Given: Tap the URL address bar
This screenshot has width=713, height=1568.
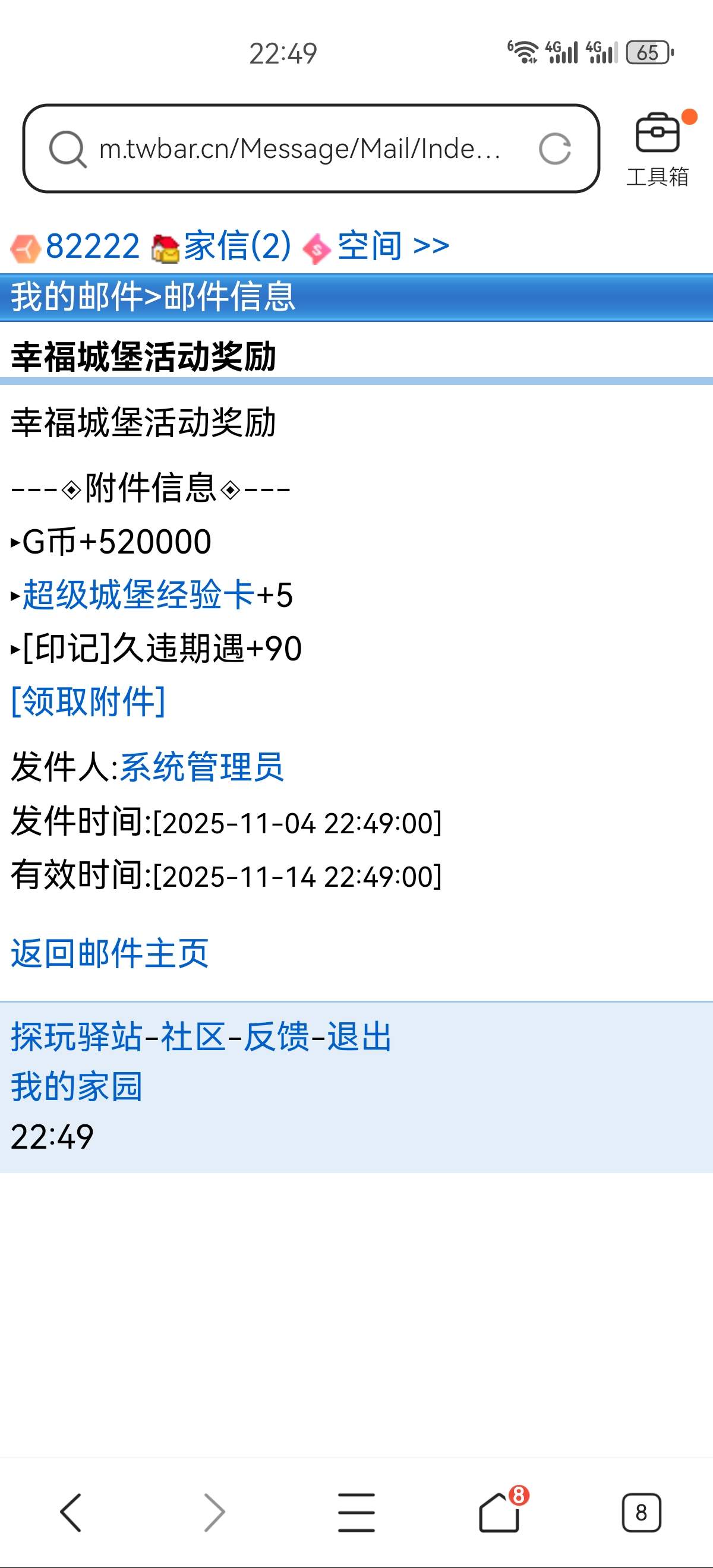Looking at the screenshot, I should (298, 148).
